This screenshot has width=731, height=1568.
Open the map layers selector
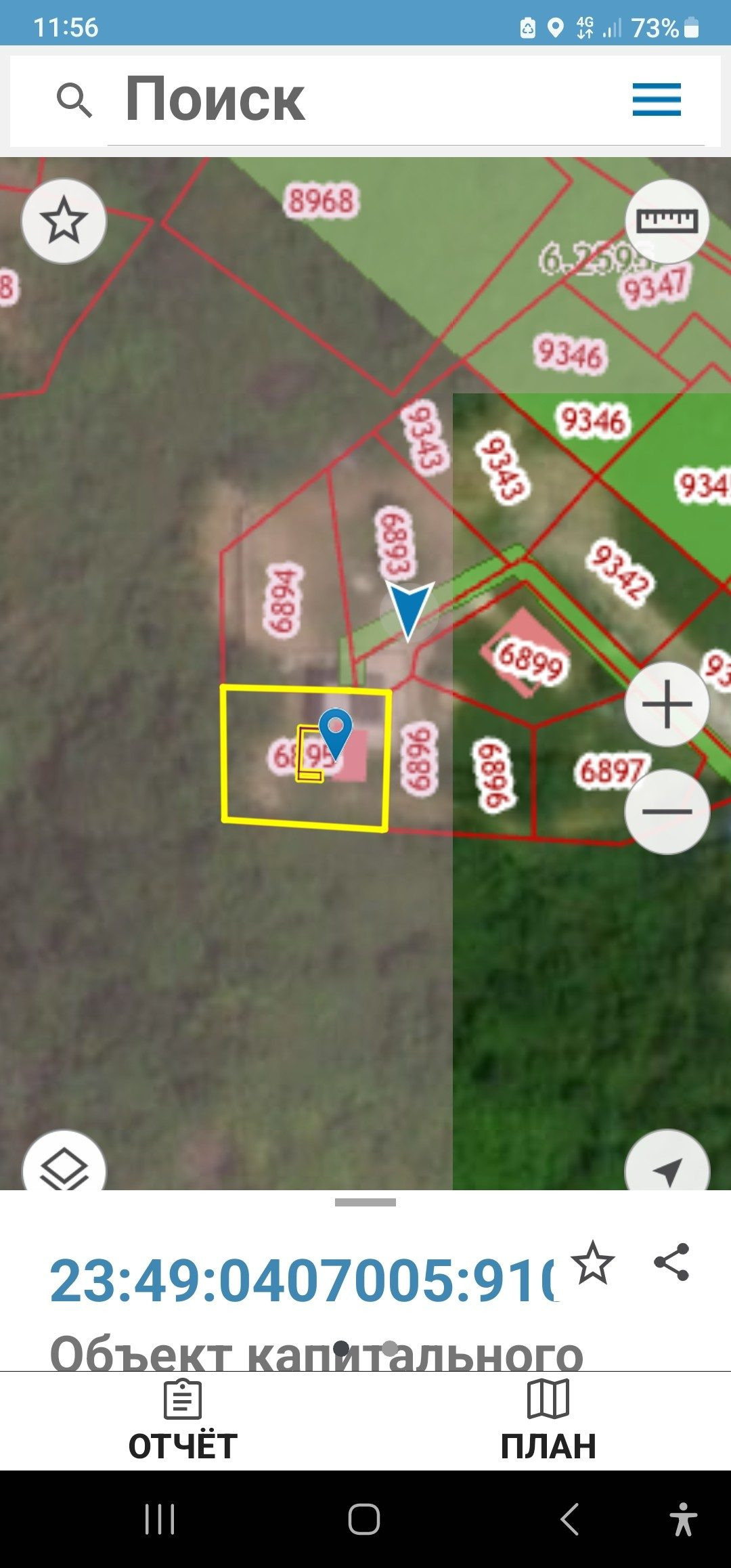coord(64,1162)
